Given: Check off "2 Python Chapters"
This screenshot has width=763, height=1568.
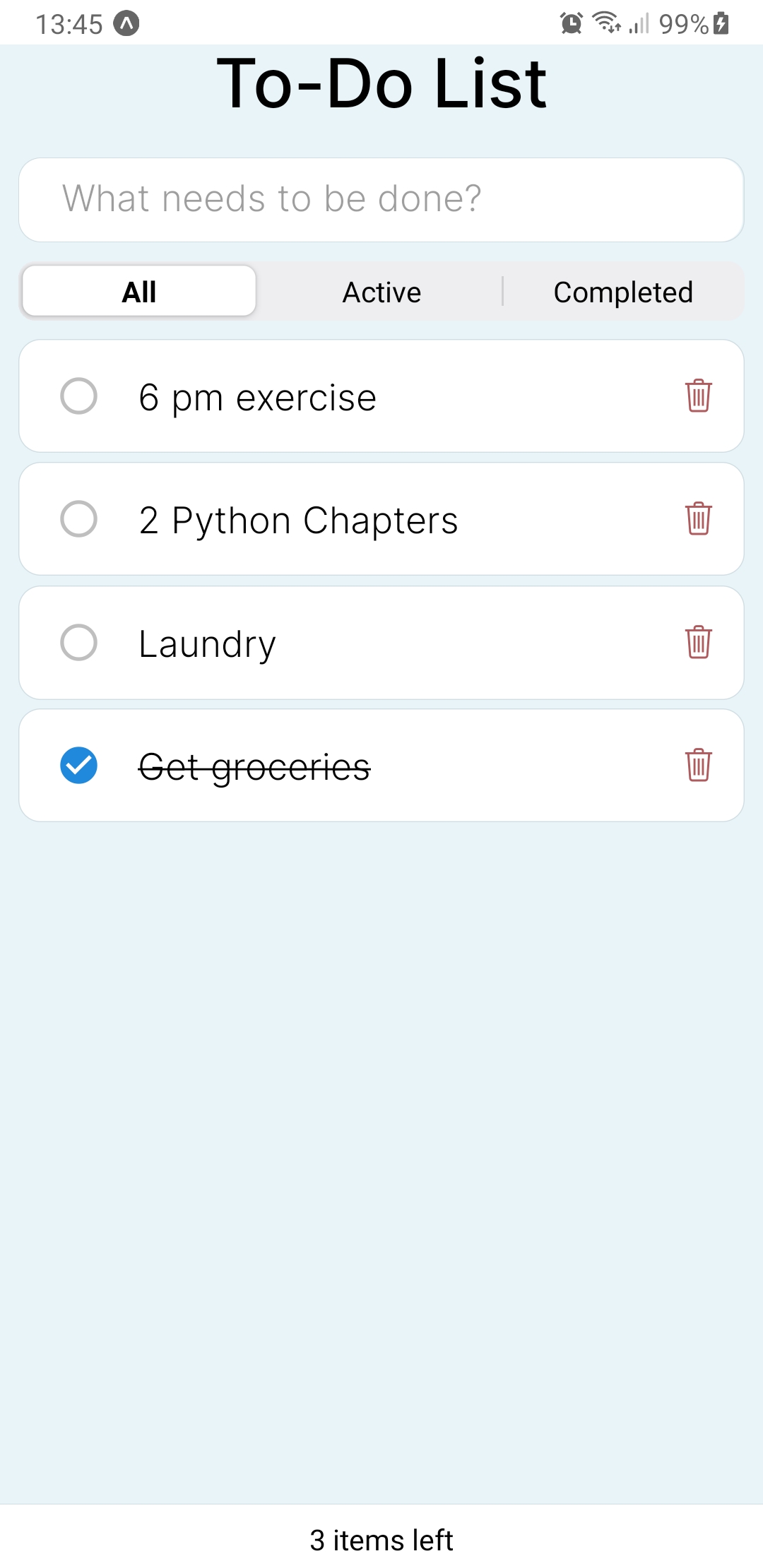Looking at the screenshot, I should point(78,519).
